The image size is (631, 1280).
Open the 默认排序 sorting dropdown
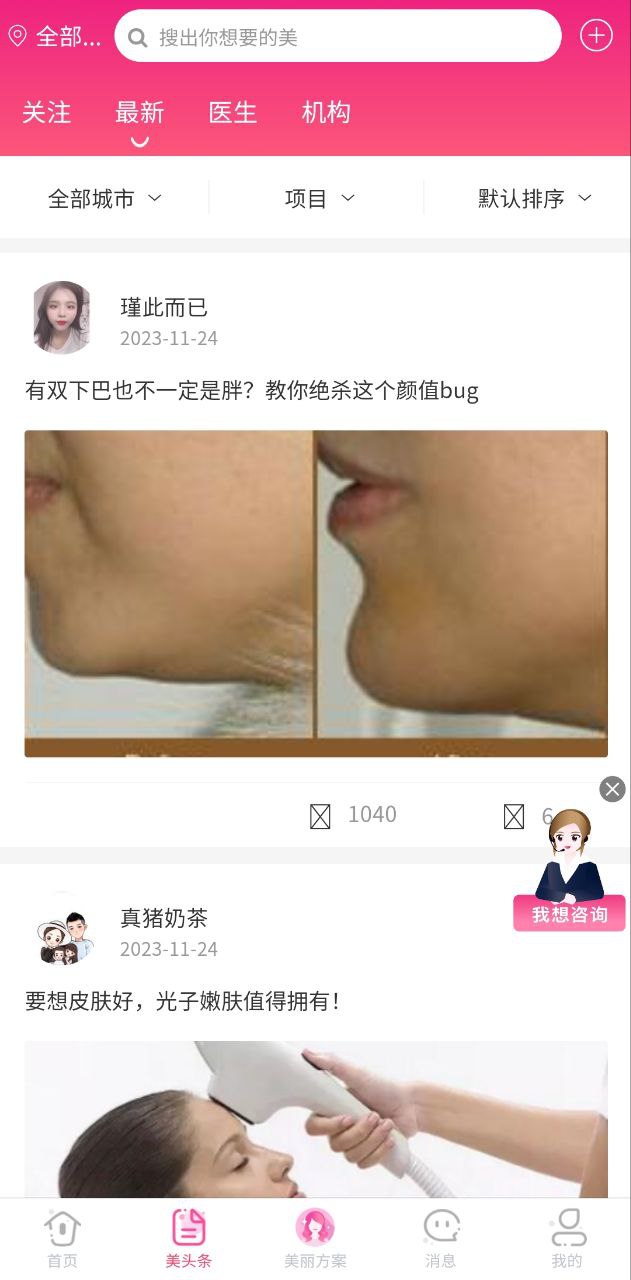tap(534, 198)
